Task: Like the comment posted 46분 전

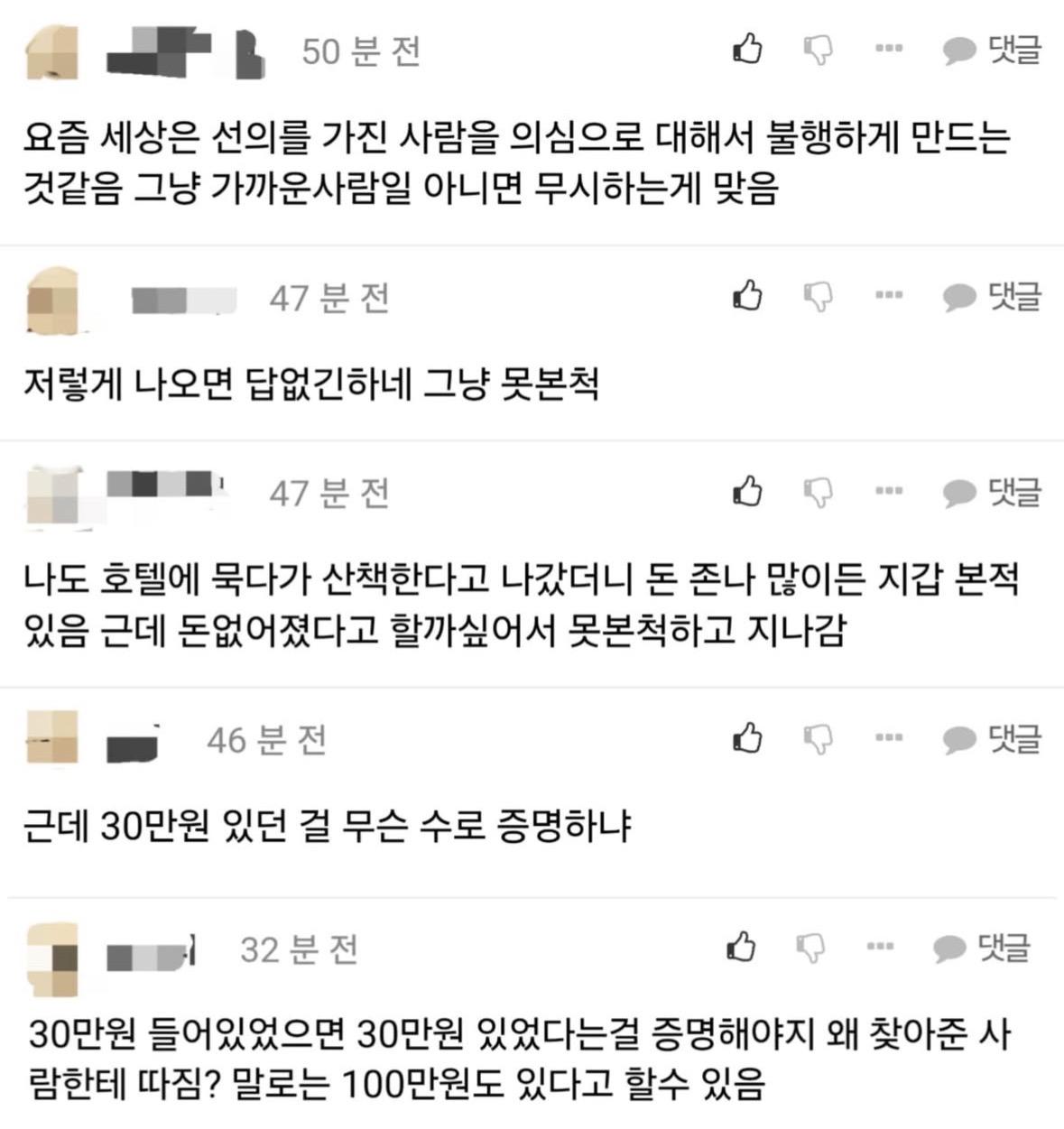Action: (x=747, y=737)
